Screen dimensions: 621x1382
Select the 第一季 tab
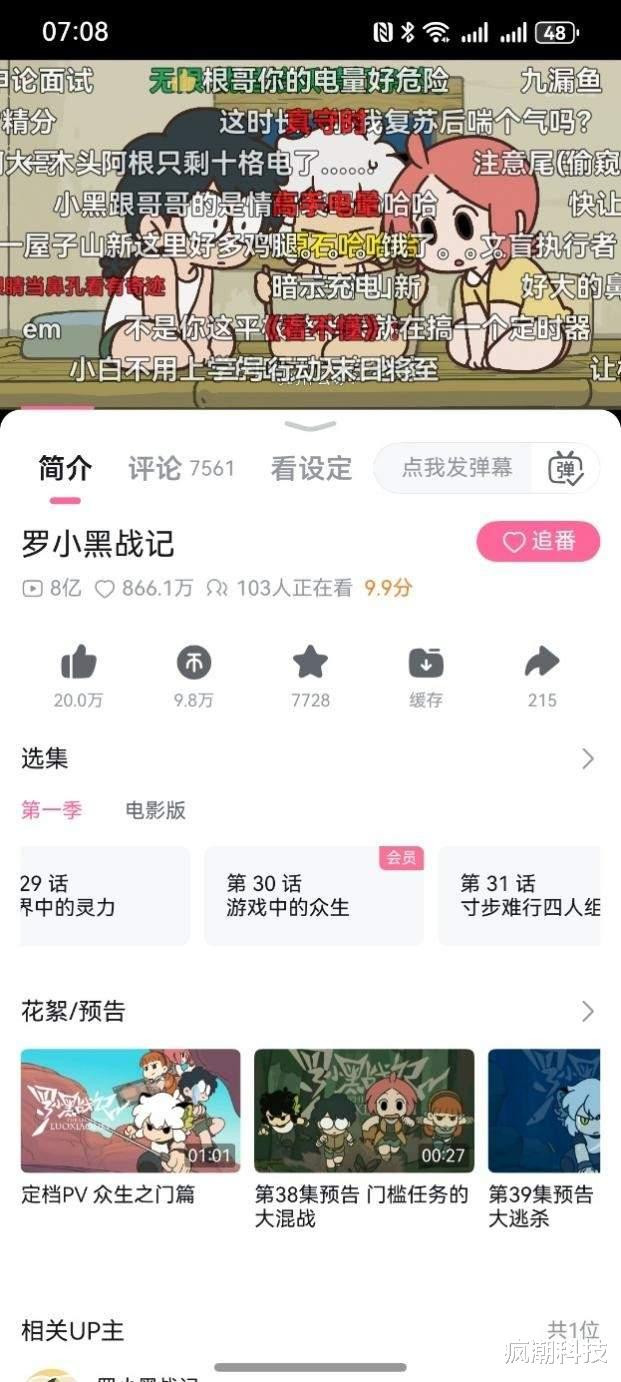[x=51, y=810]
